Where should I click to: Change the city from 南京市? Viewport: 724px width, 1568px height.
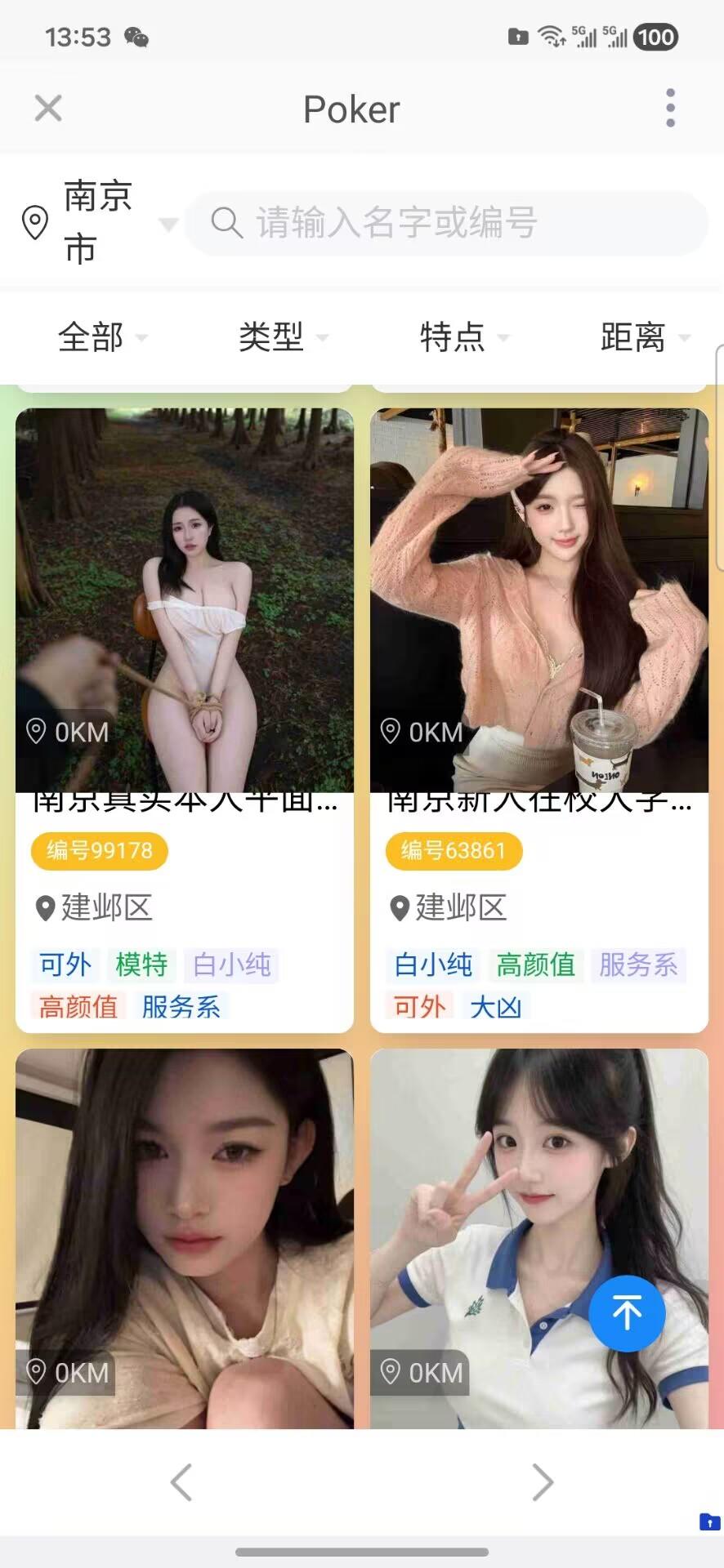pos(98,222)
